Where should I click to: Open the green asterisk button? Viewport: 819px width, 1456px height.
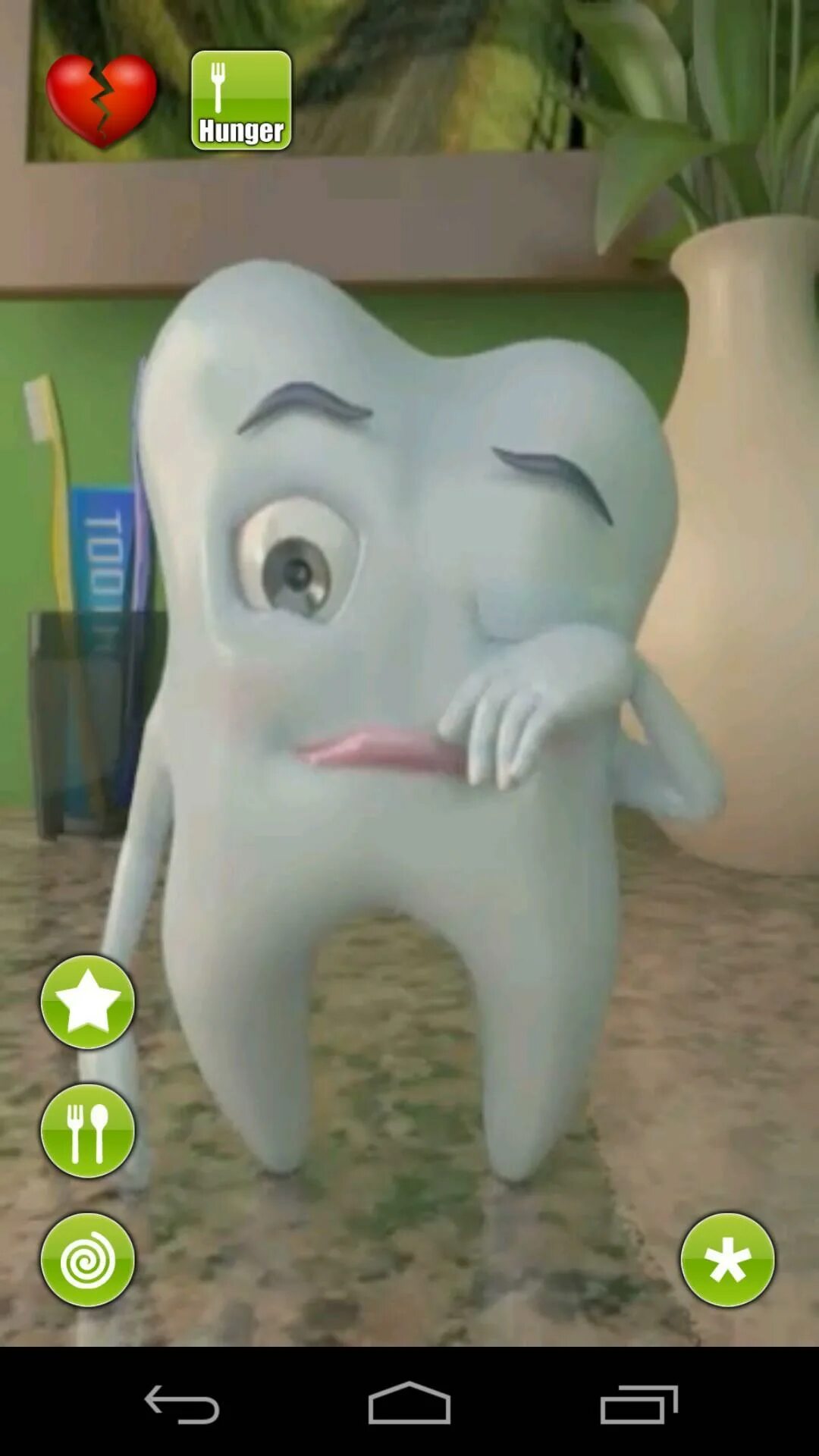coord(727,1260)
